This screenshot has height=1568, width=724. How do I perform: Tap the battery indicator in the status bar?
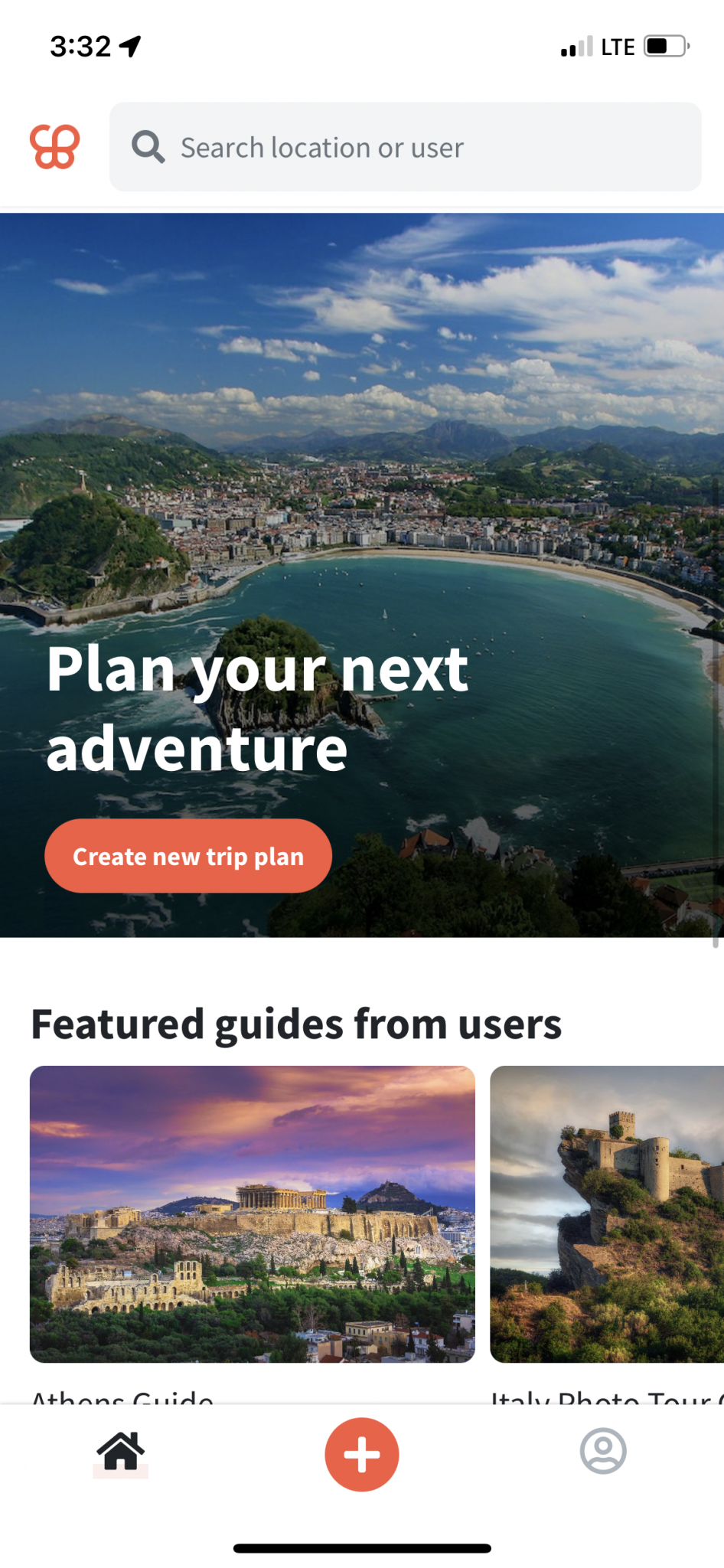[663, 46]
